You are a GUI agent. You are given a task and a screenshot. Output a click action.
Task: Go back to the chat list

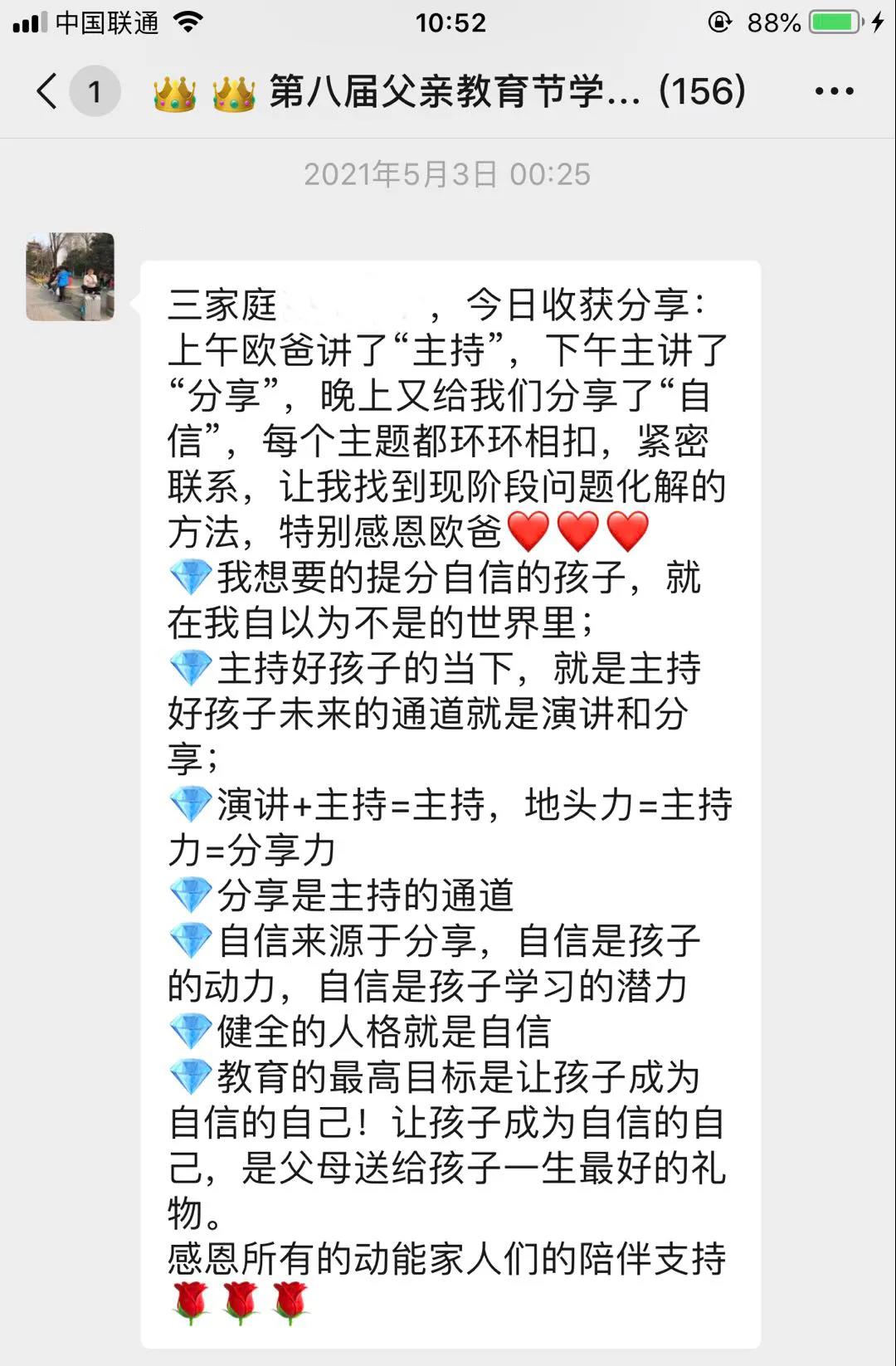coord(48,91)
